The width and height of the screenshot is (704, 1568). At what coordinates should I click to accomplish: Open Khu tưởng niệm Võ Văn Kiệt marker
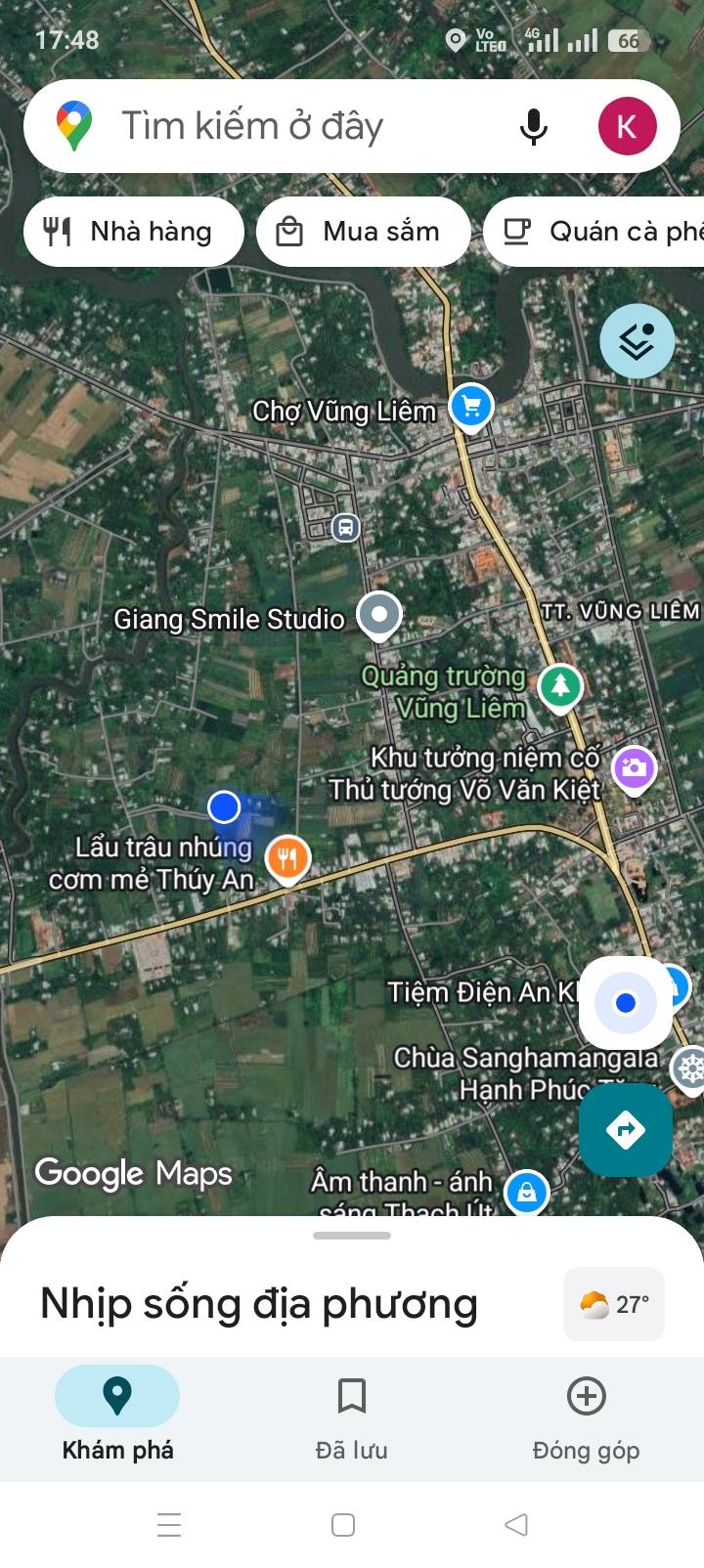click(x=634, y=768)
